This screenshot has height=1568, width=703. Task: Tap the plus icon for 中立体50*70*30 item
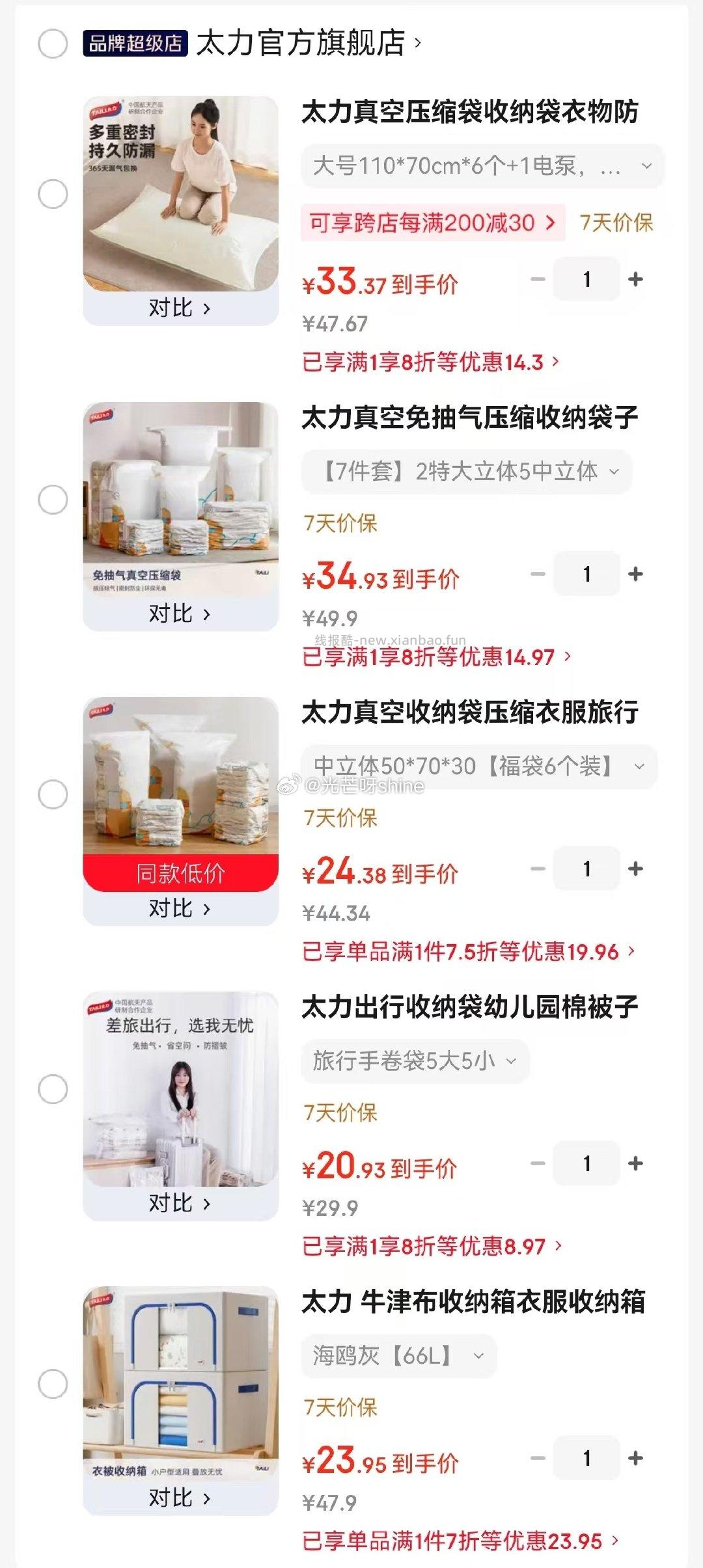[x=634, y=868]
